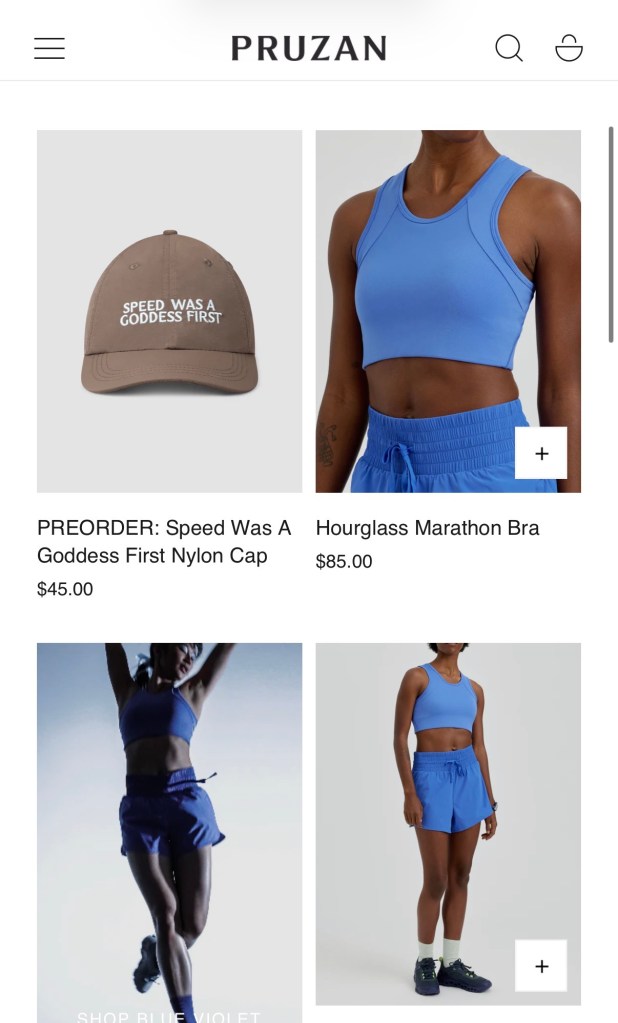Screen dimensions: 618x1023
Task: Open the hamburger menu
Action: 49,48
